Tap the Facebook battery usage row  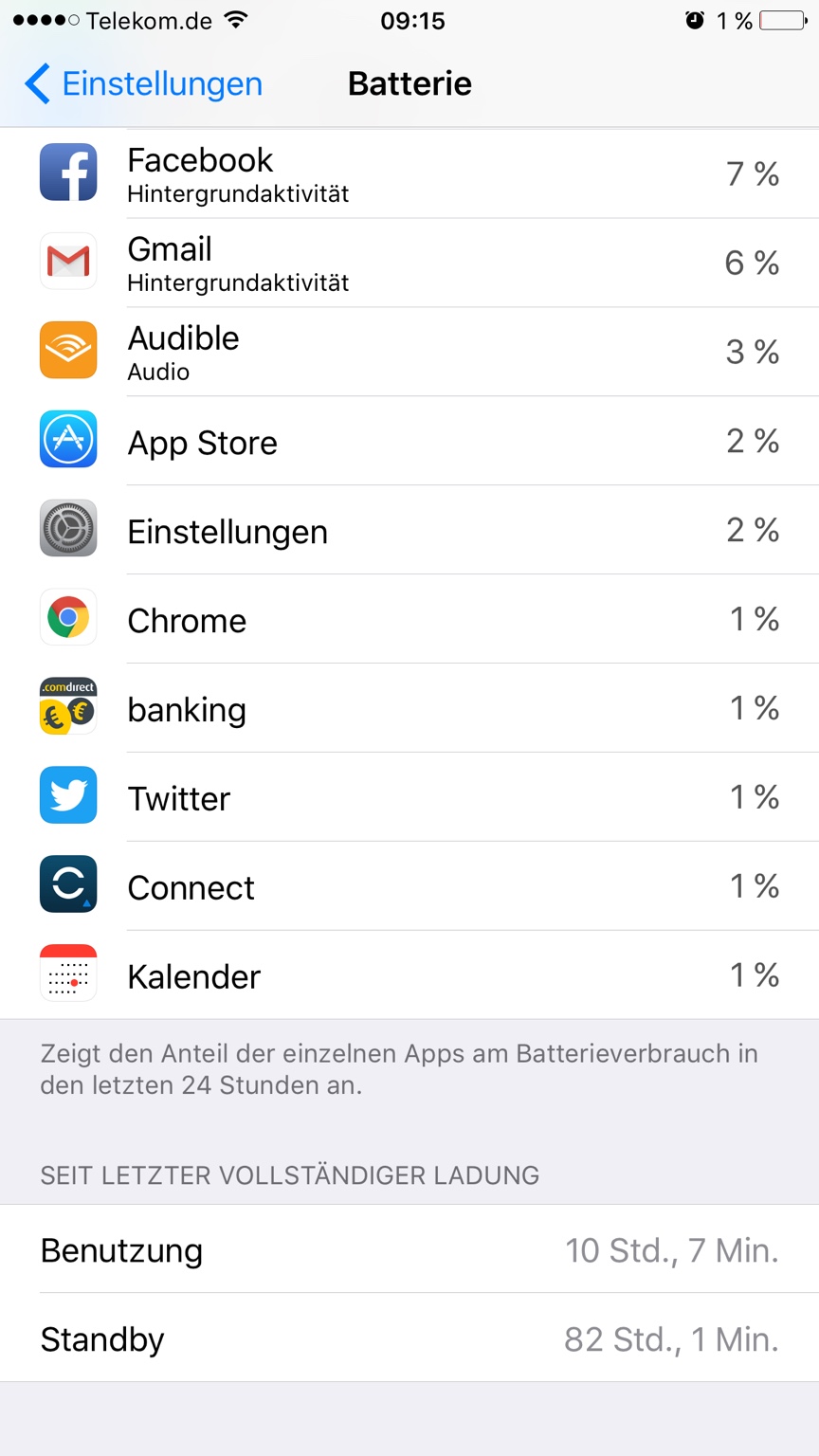pyautogui.click(x=409, y=173)
